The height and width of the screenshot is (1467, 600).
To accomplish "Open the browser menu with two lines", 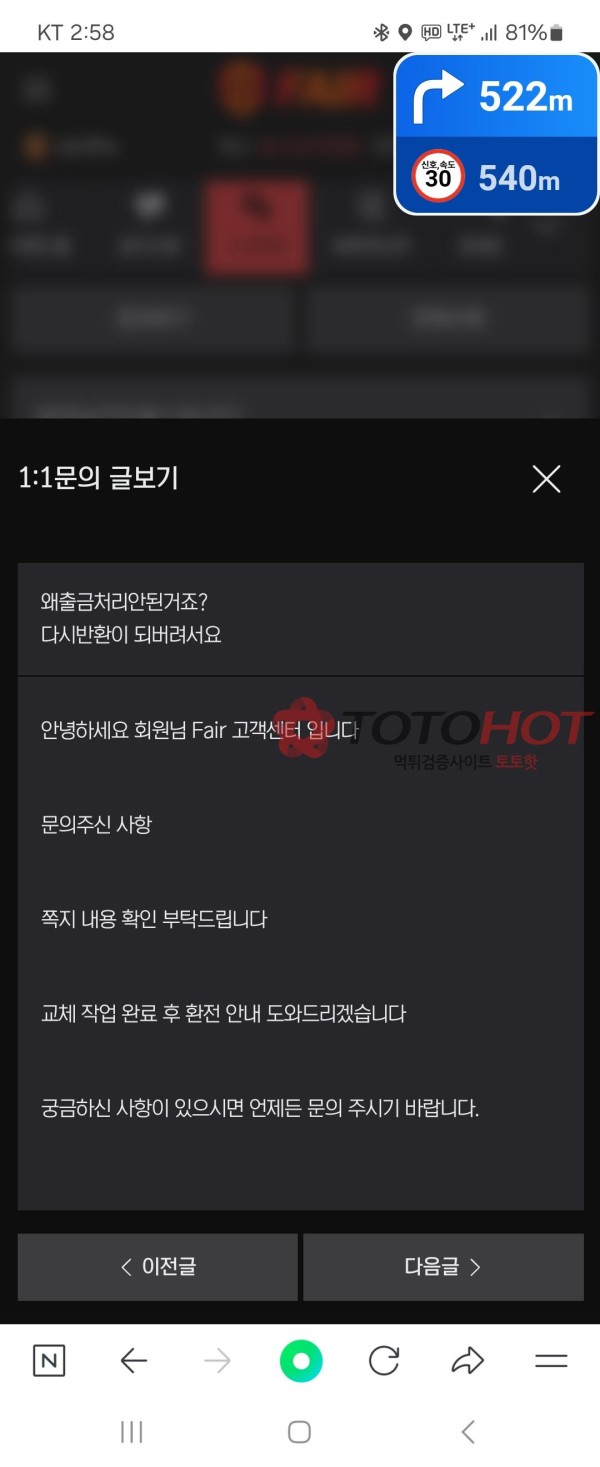I will pyautogui.click(x=551, y=1360).
